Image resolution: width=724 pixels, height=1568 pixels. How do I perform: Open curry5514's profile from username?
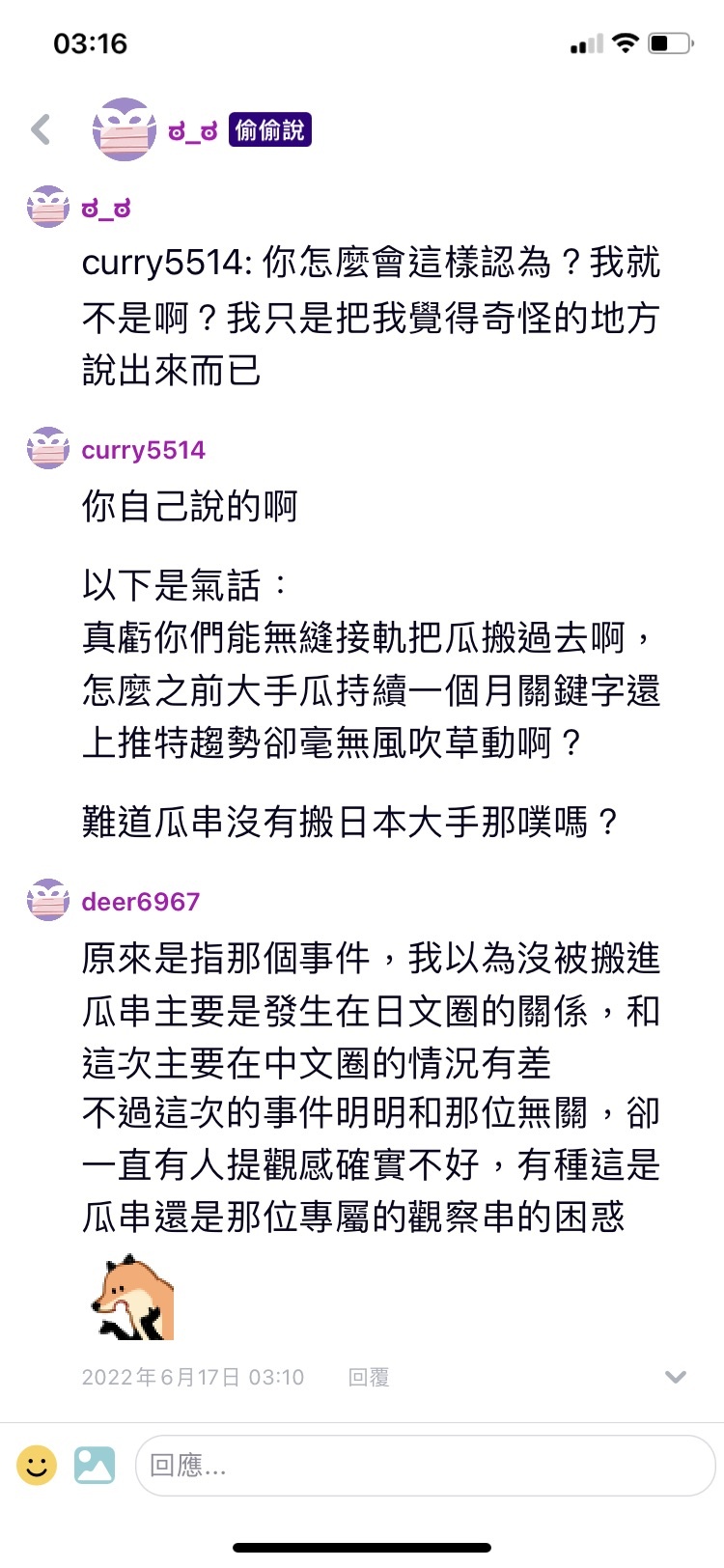pyautogui.click(x=143, y=450)
